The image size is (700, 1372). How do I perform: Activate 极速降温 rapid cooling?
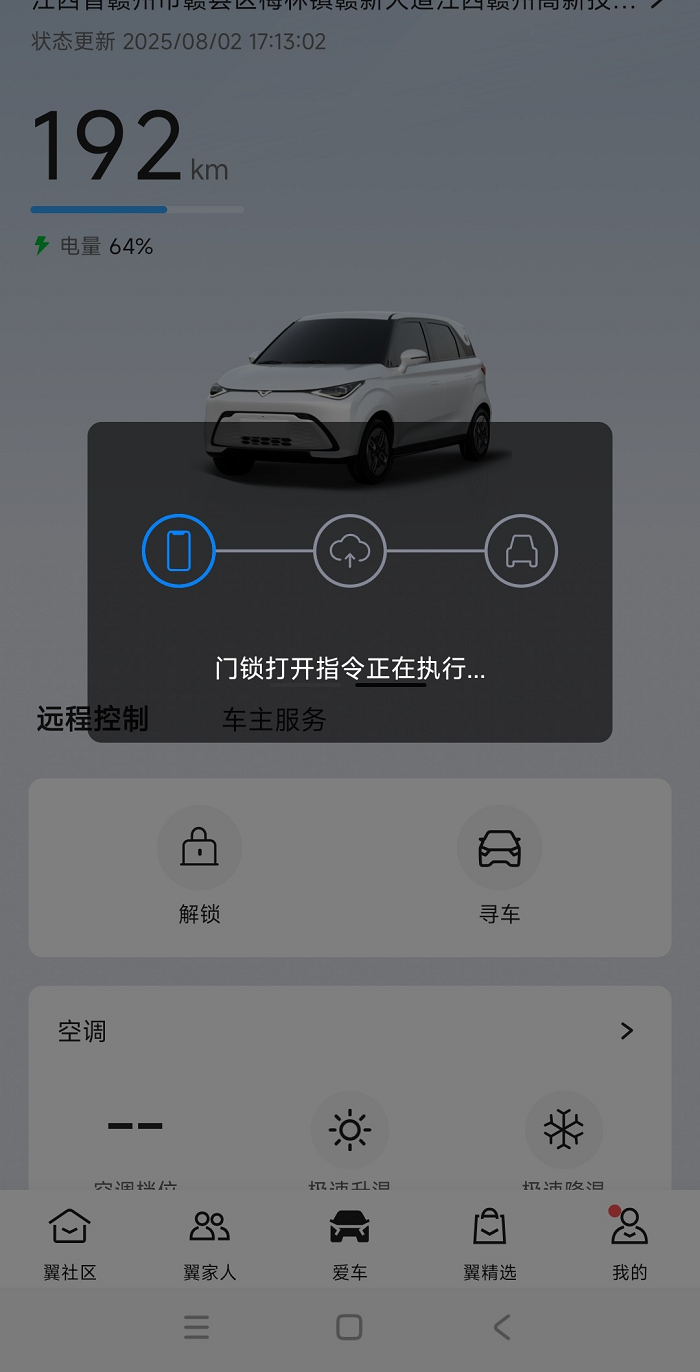tap(563, 1131)
